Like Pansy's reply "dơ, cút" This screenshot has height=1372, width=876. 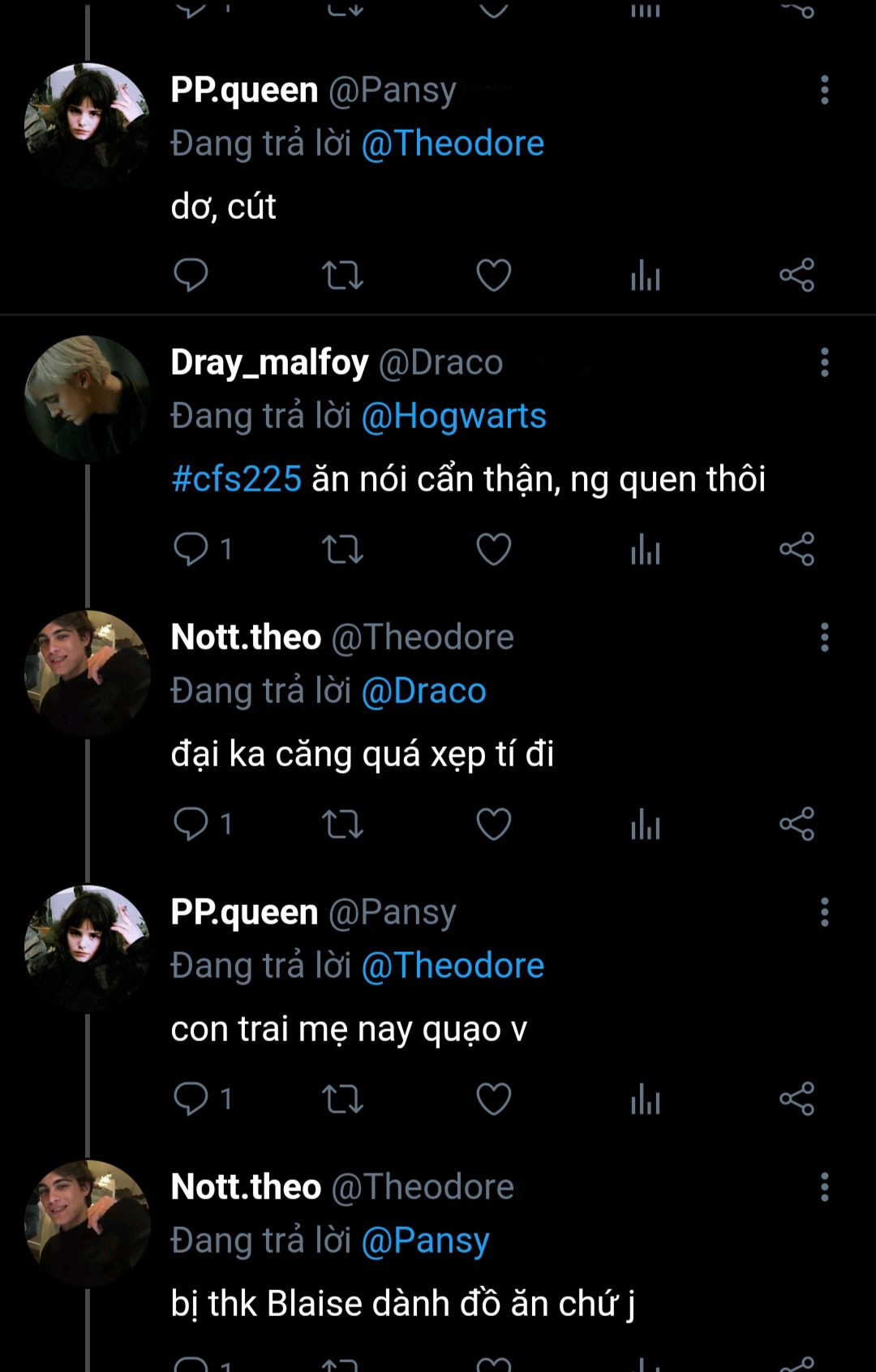[x=493, y=276]
